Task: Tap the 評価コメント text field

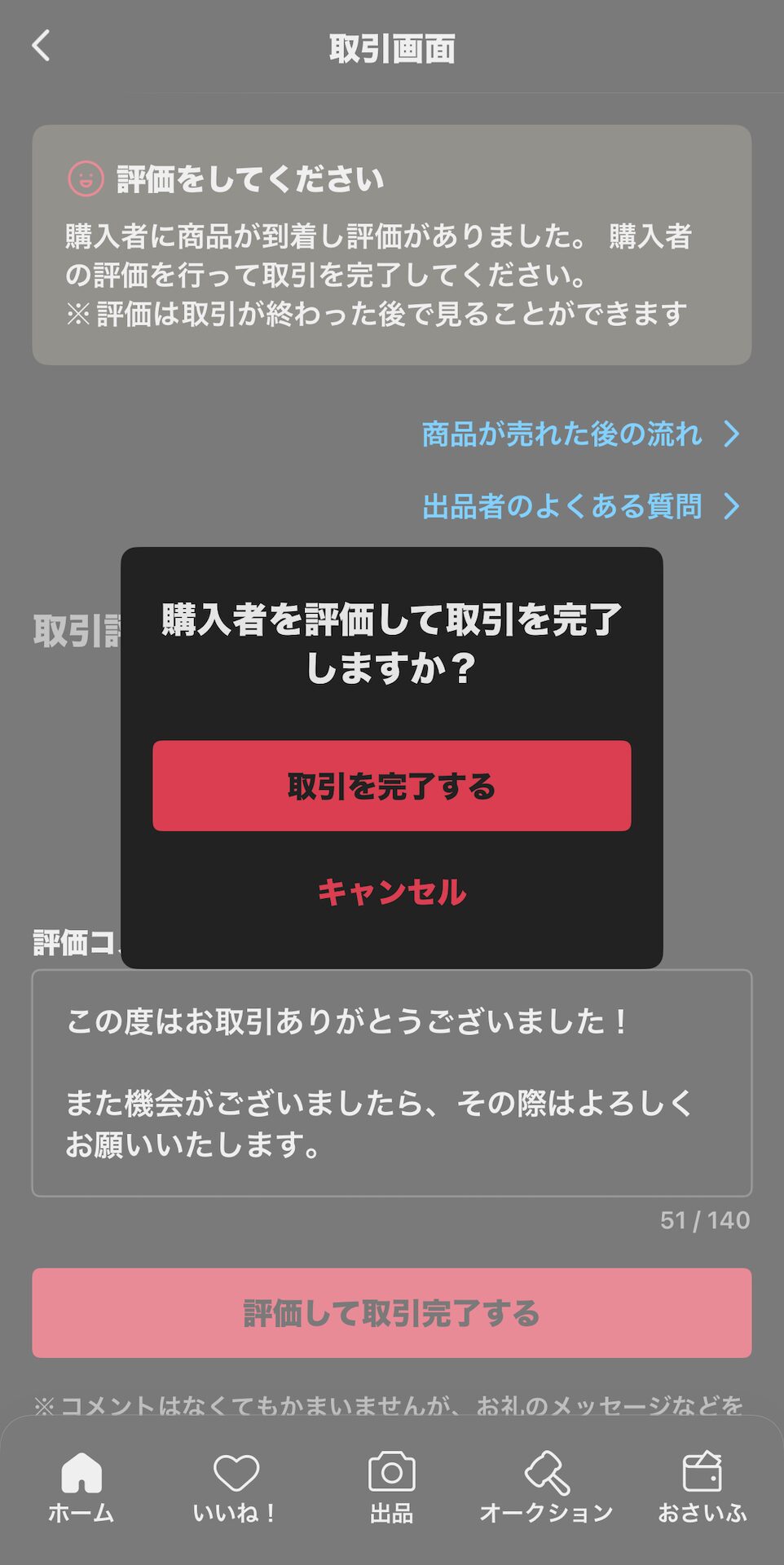Action: point(391,1082)
